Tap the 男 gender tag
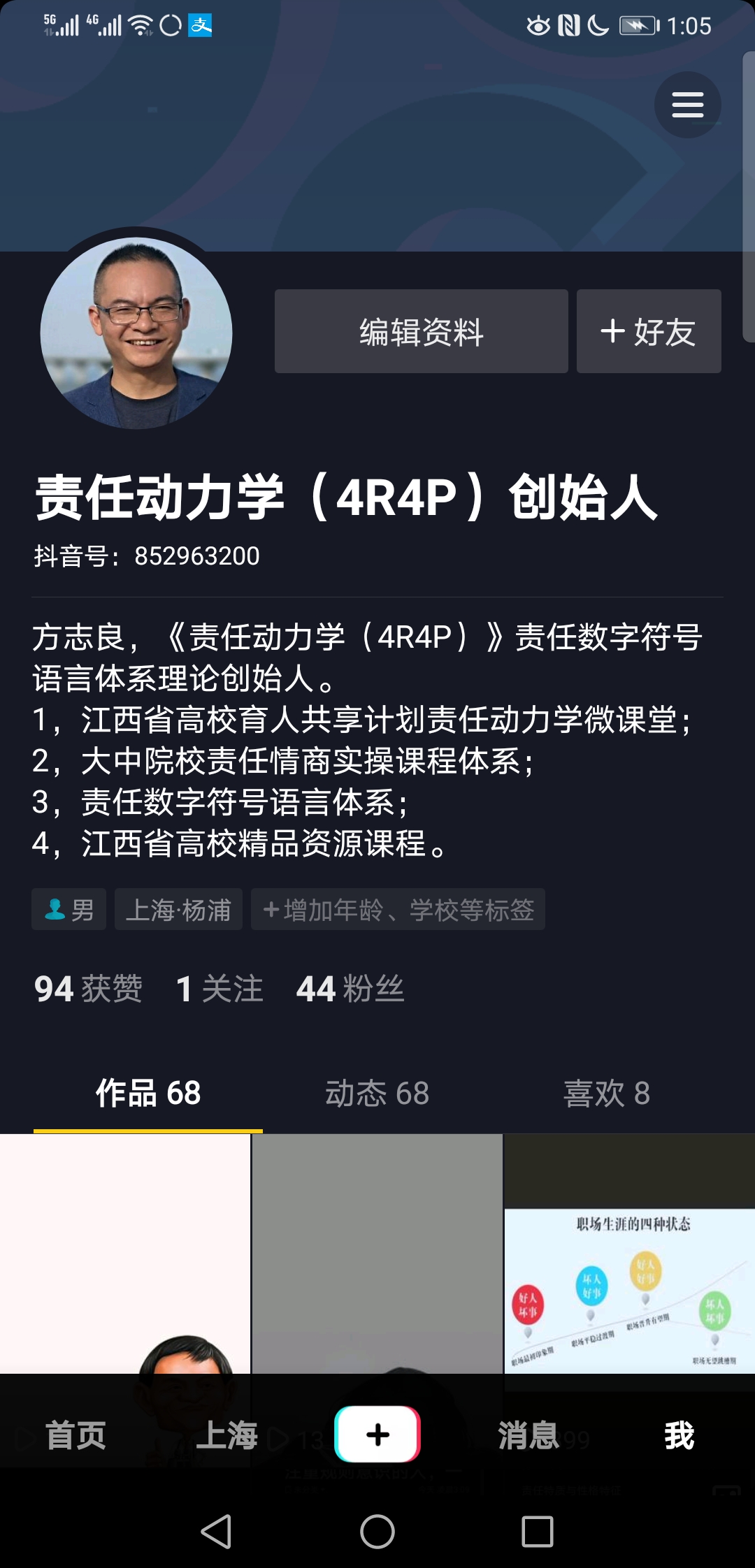The height and width of the screenshot is (1568, 755). [69, 909]
